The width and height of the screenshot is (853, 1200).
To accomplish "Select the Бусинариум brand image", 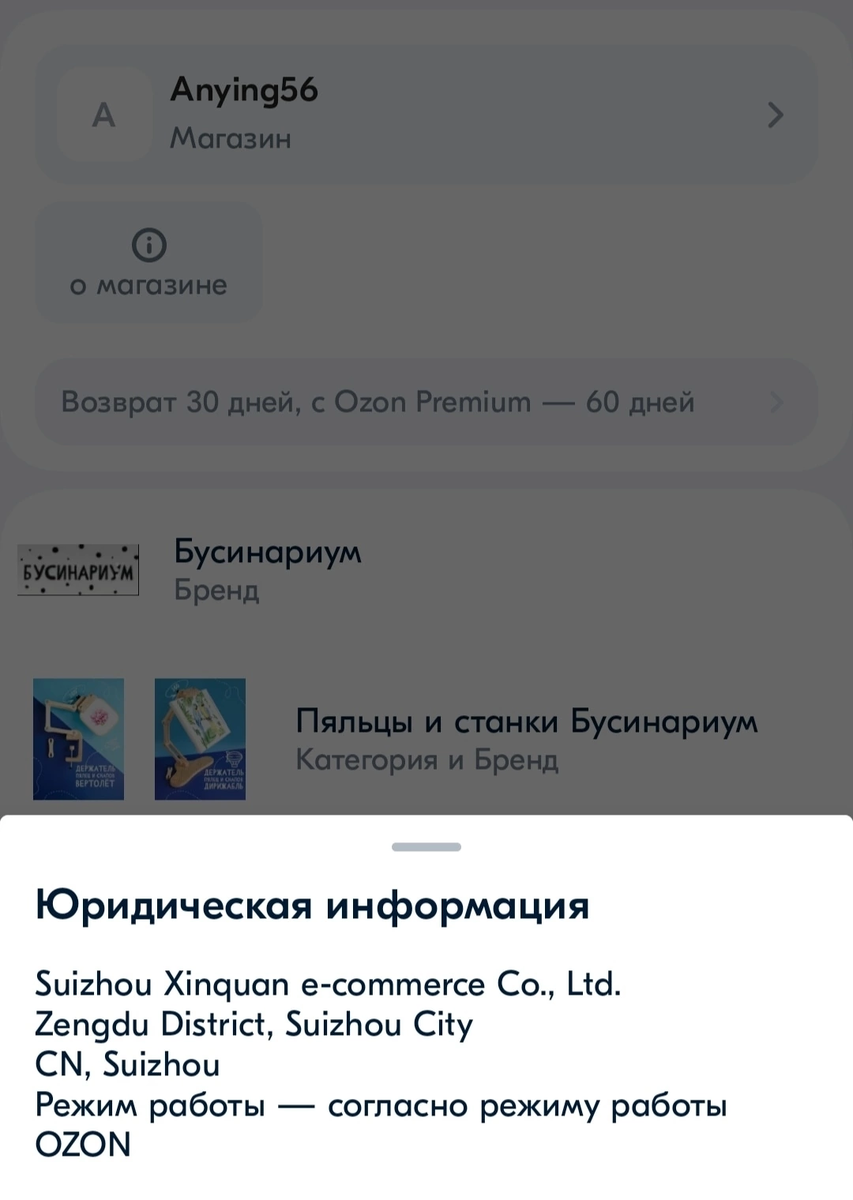I will click(x=78, y=569).
